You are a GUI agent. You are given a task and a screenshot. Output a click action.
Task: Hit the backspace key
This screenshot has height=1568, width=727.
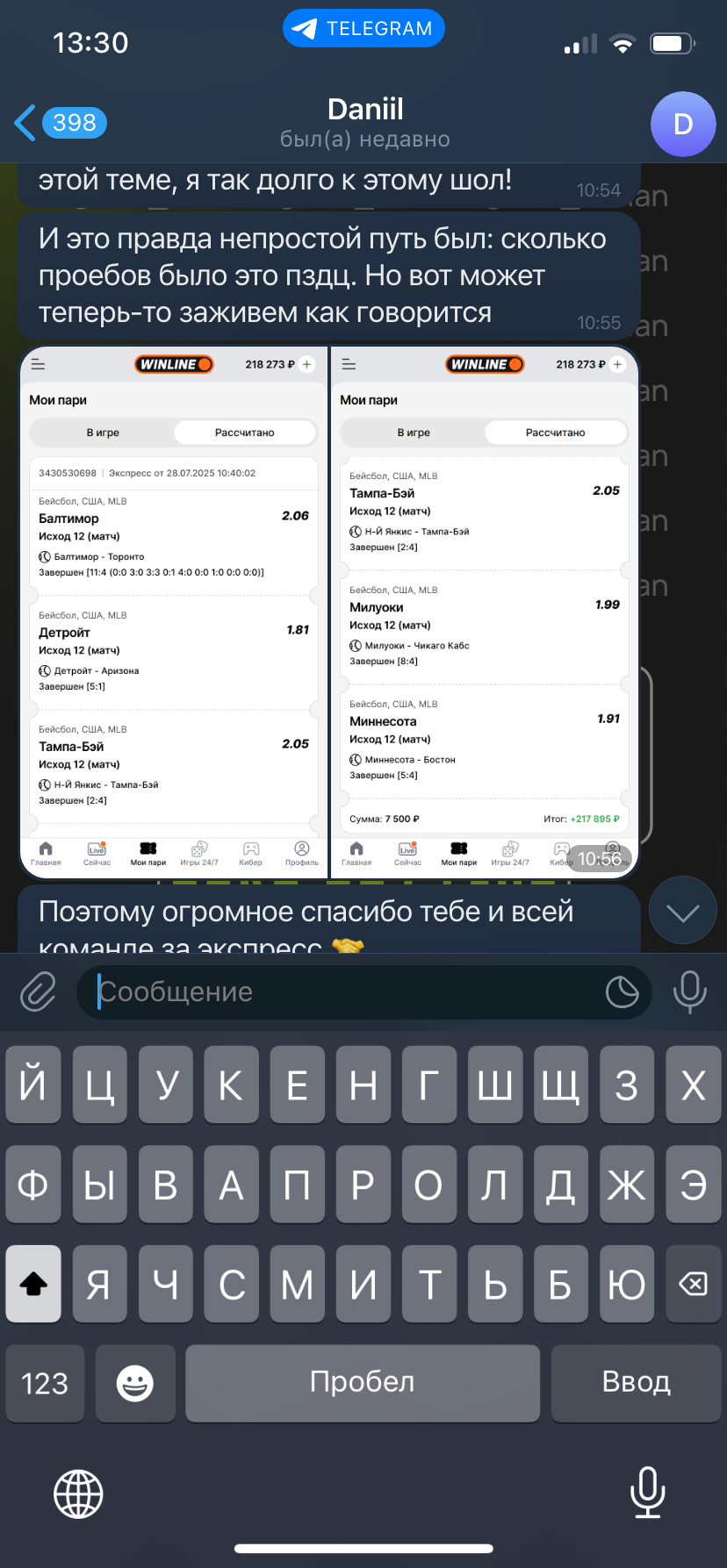pyautogui.click(x=693, y=1284)
